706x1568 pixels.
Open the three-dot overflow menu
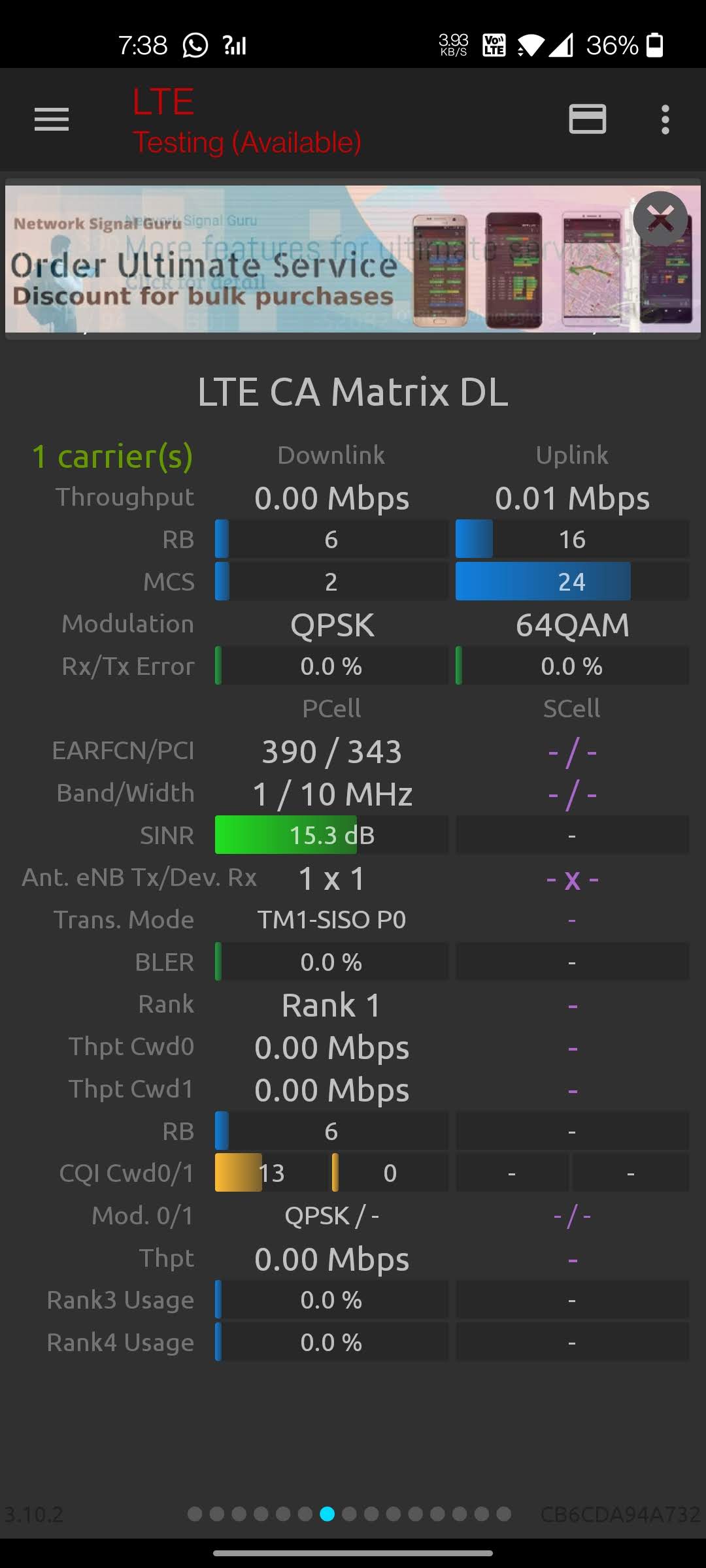click(x=665, y=120)
